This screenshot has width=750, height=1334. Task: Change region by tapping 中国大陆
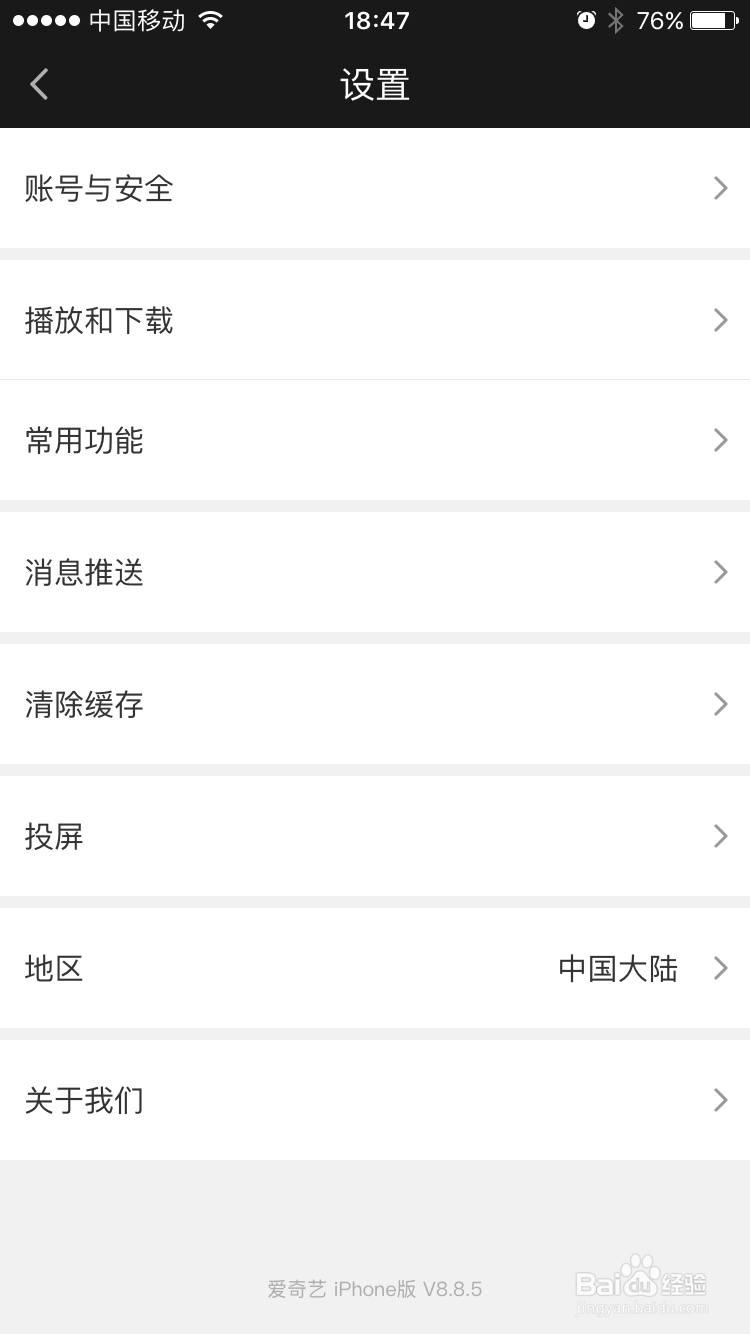point(617,968)
